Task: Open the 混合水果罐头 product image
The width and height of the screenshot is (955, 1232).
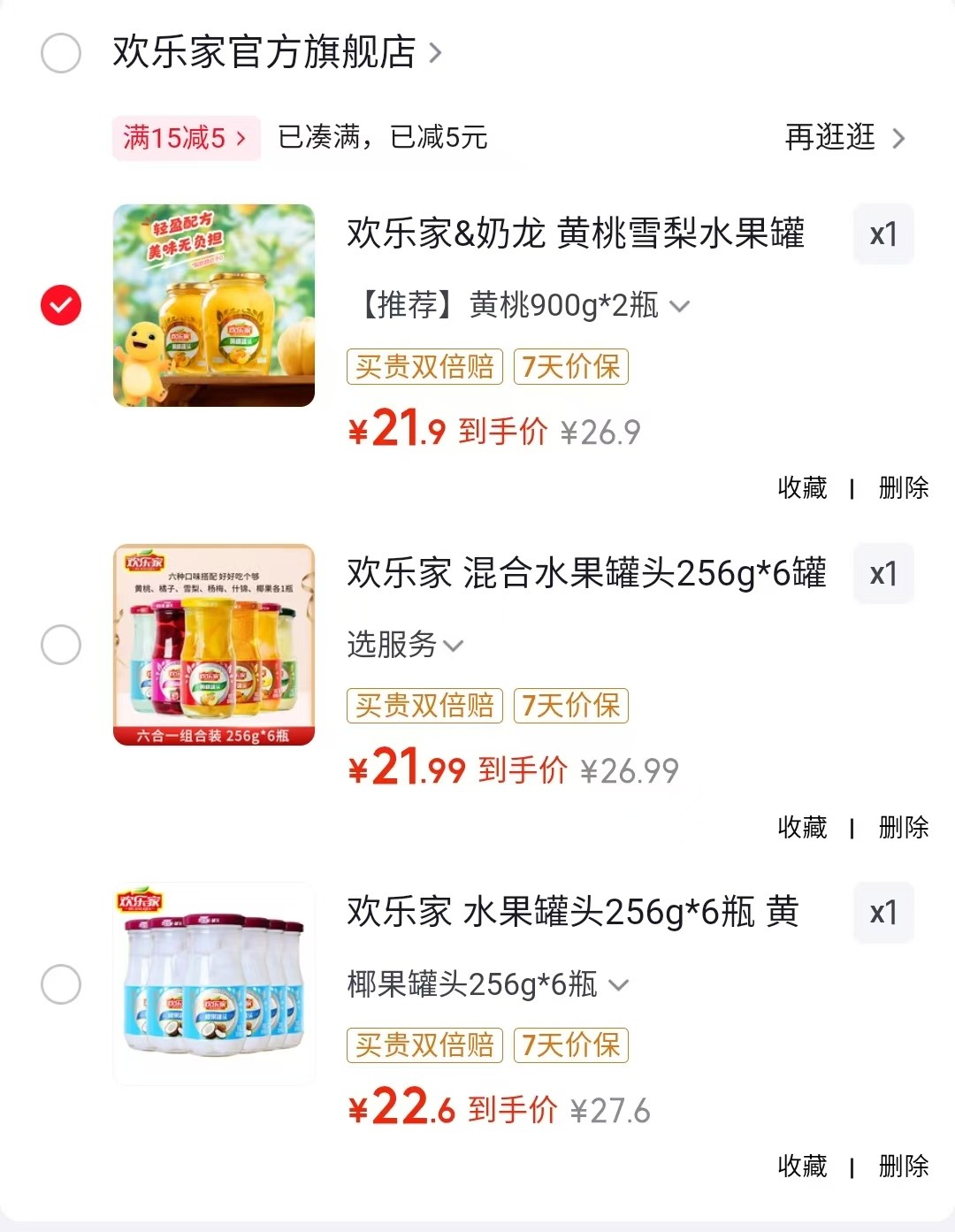Action: 214,645
